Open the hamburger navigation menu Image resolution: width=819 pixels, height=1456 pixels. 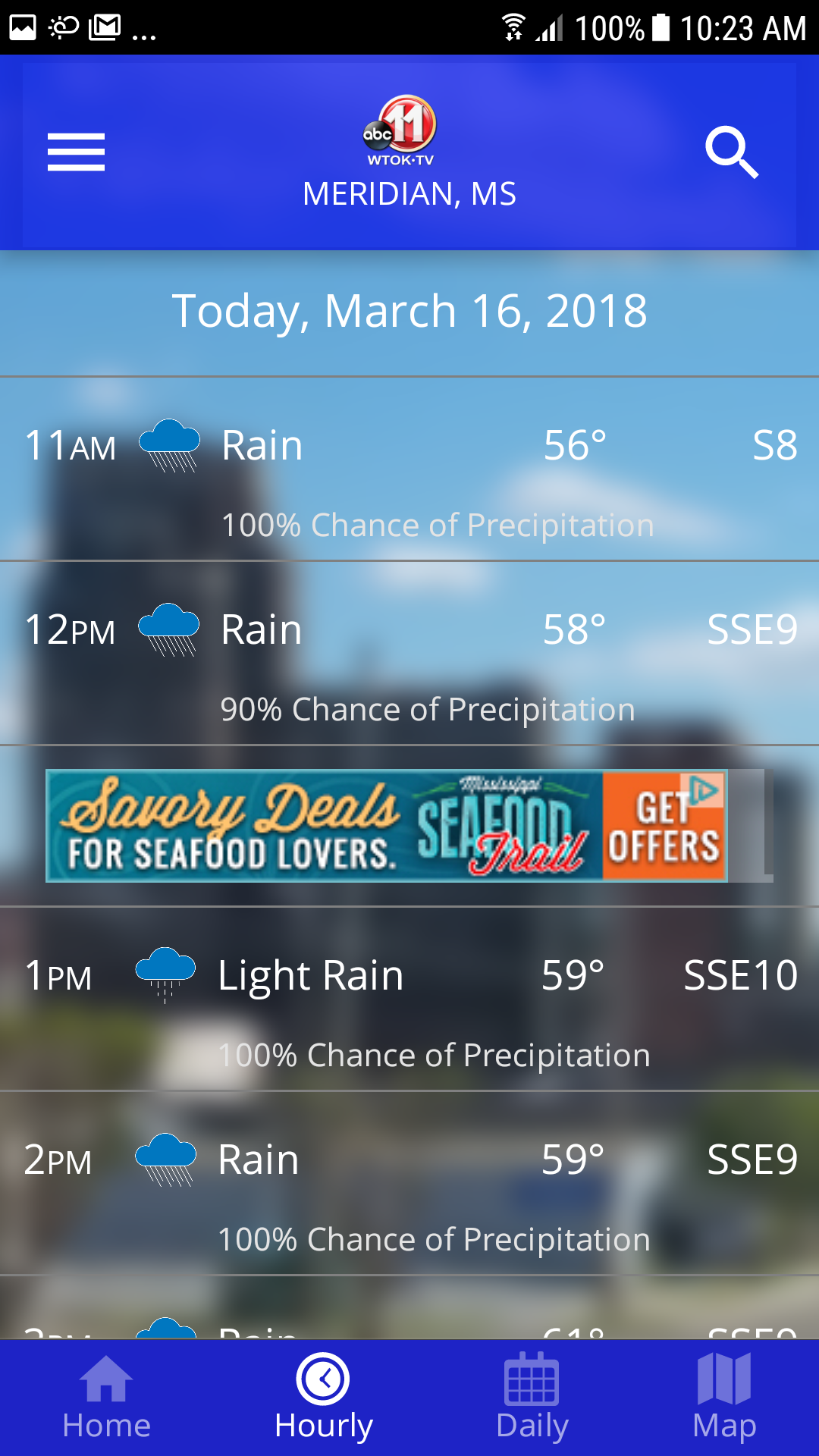click(76, 152)
